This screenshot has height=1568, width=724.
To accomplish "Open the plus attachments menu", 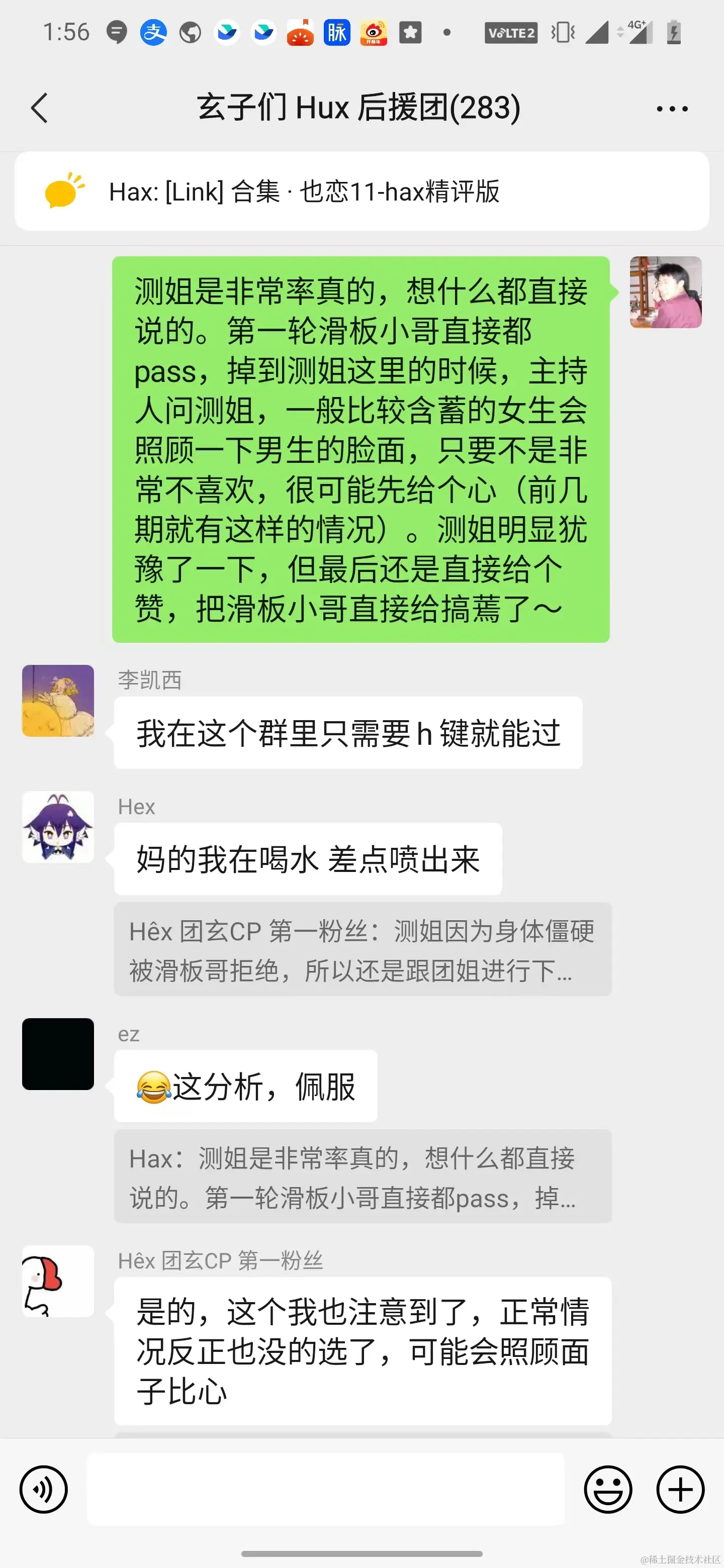I will 680,1489.
